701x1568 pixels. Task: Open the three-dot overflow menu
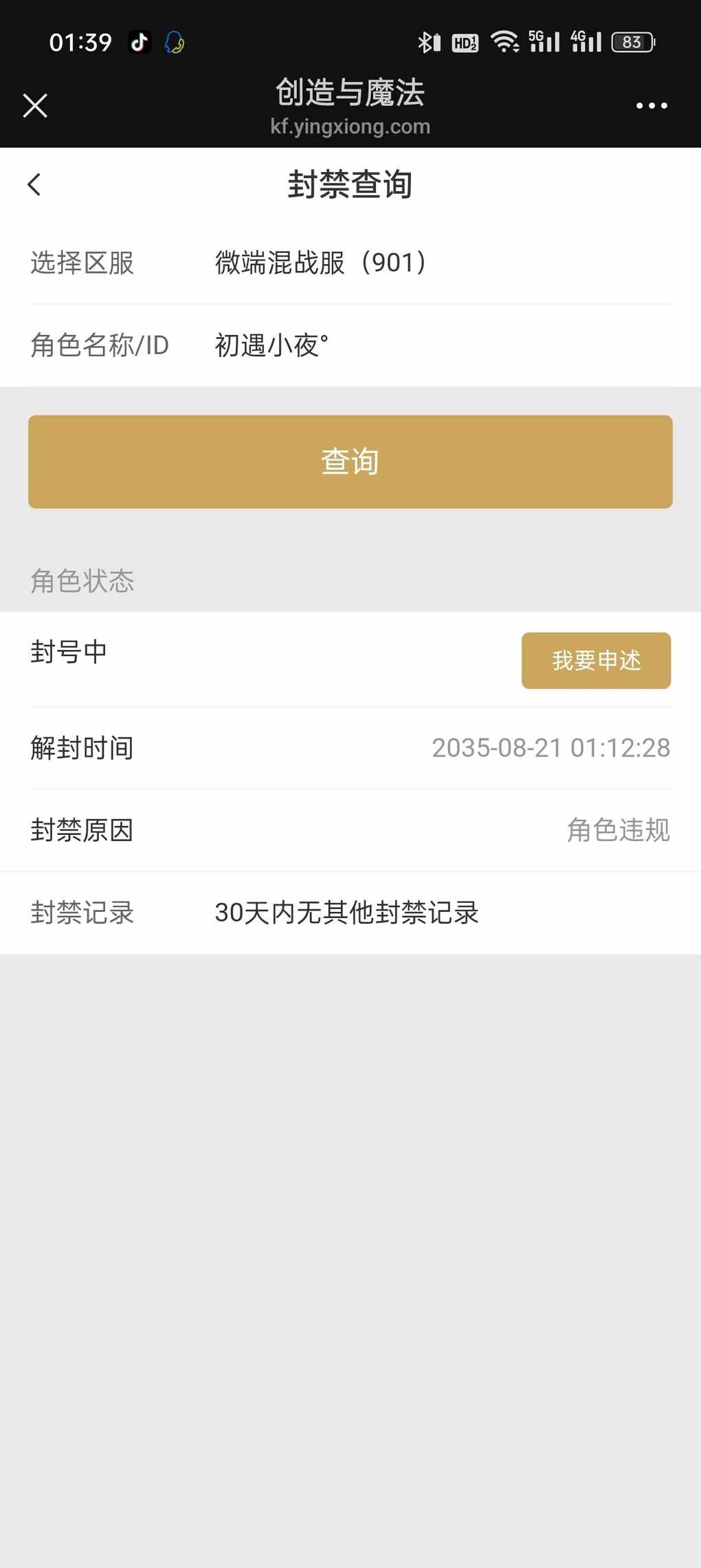[652, 106]
